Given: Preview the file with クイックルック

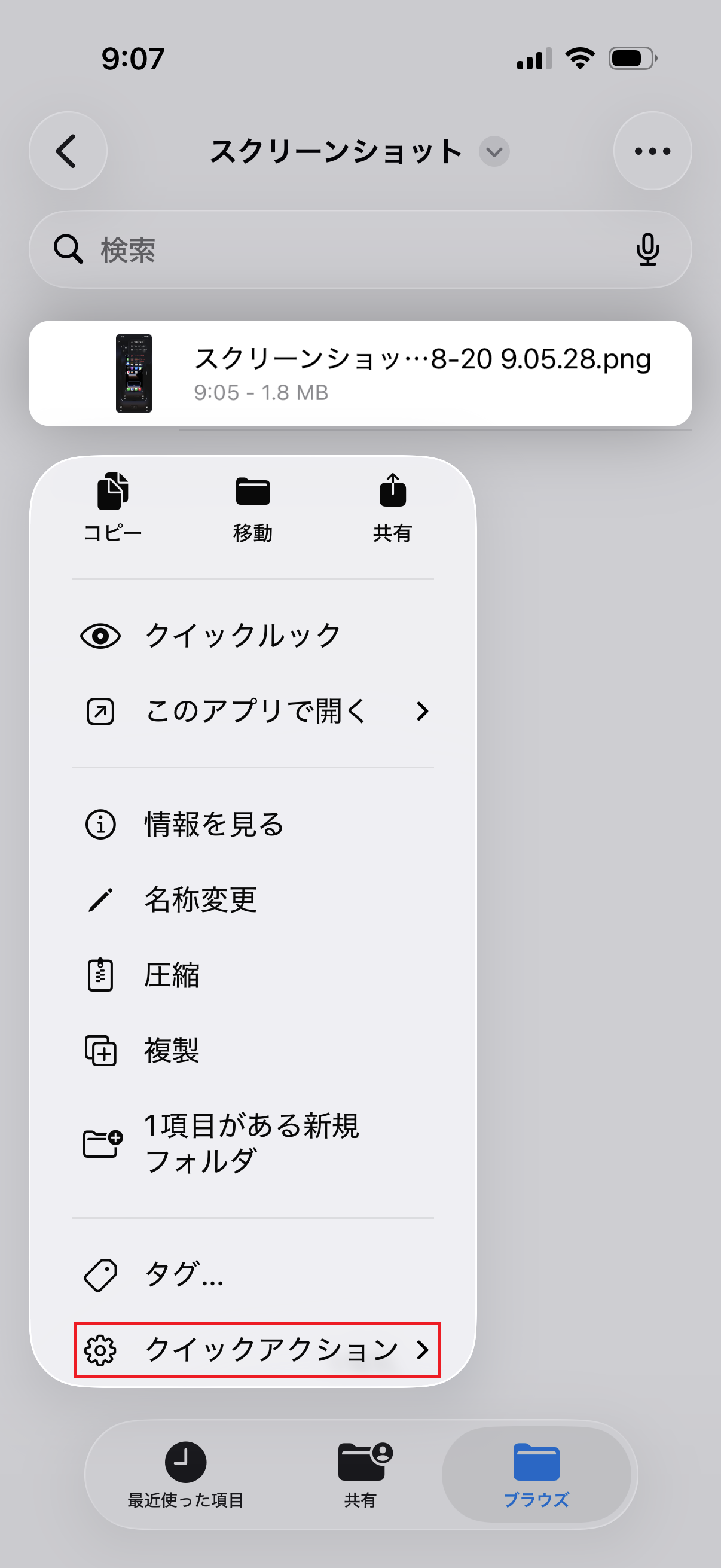Looking at the screenshot, I should point(252,636).
